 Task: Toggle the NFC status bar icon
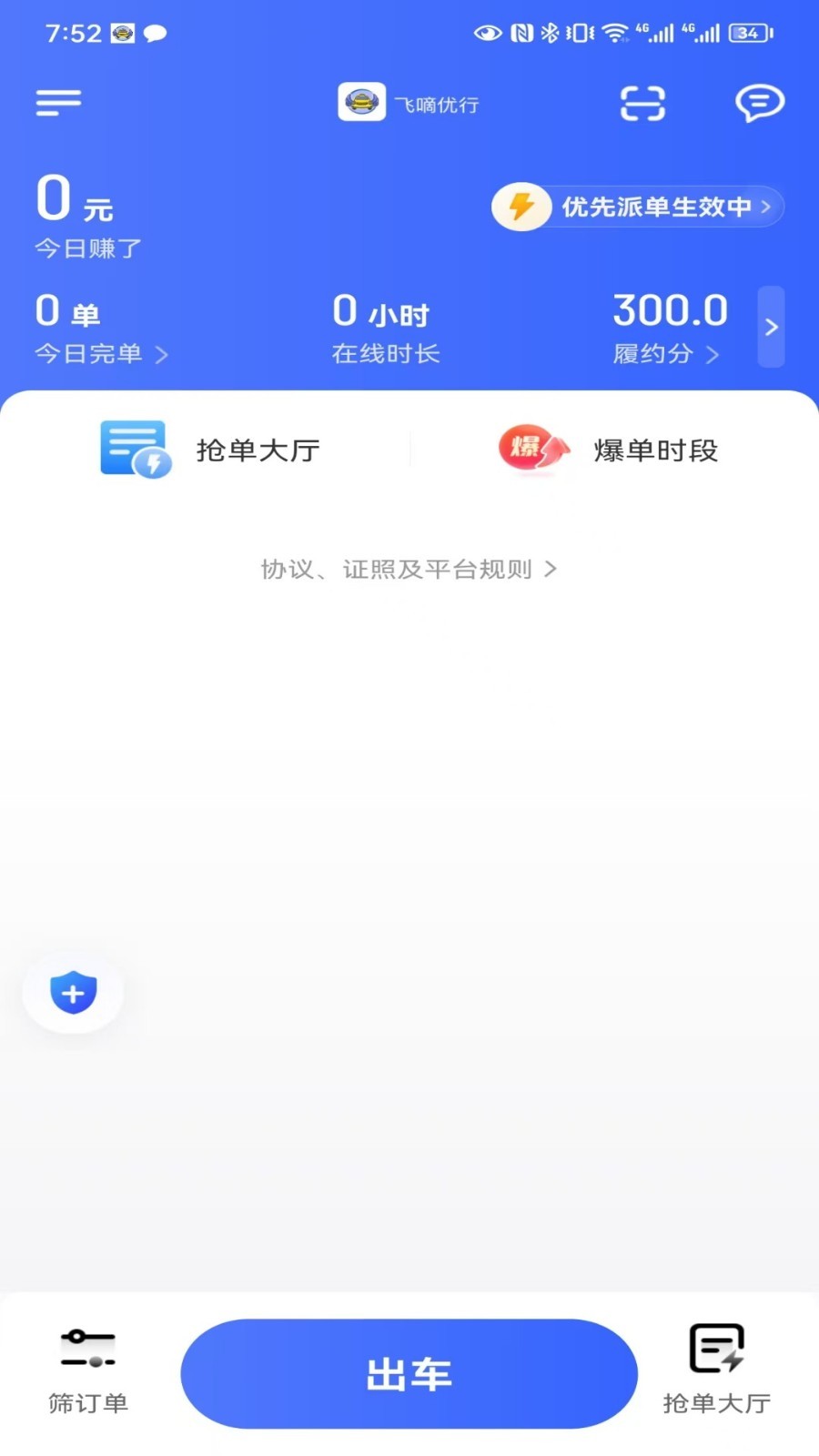519,32
